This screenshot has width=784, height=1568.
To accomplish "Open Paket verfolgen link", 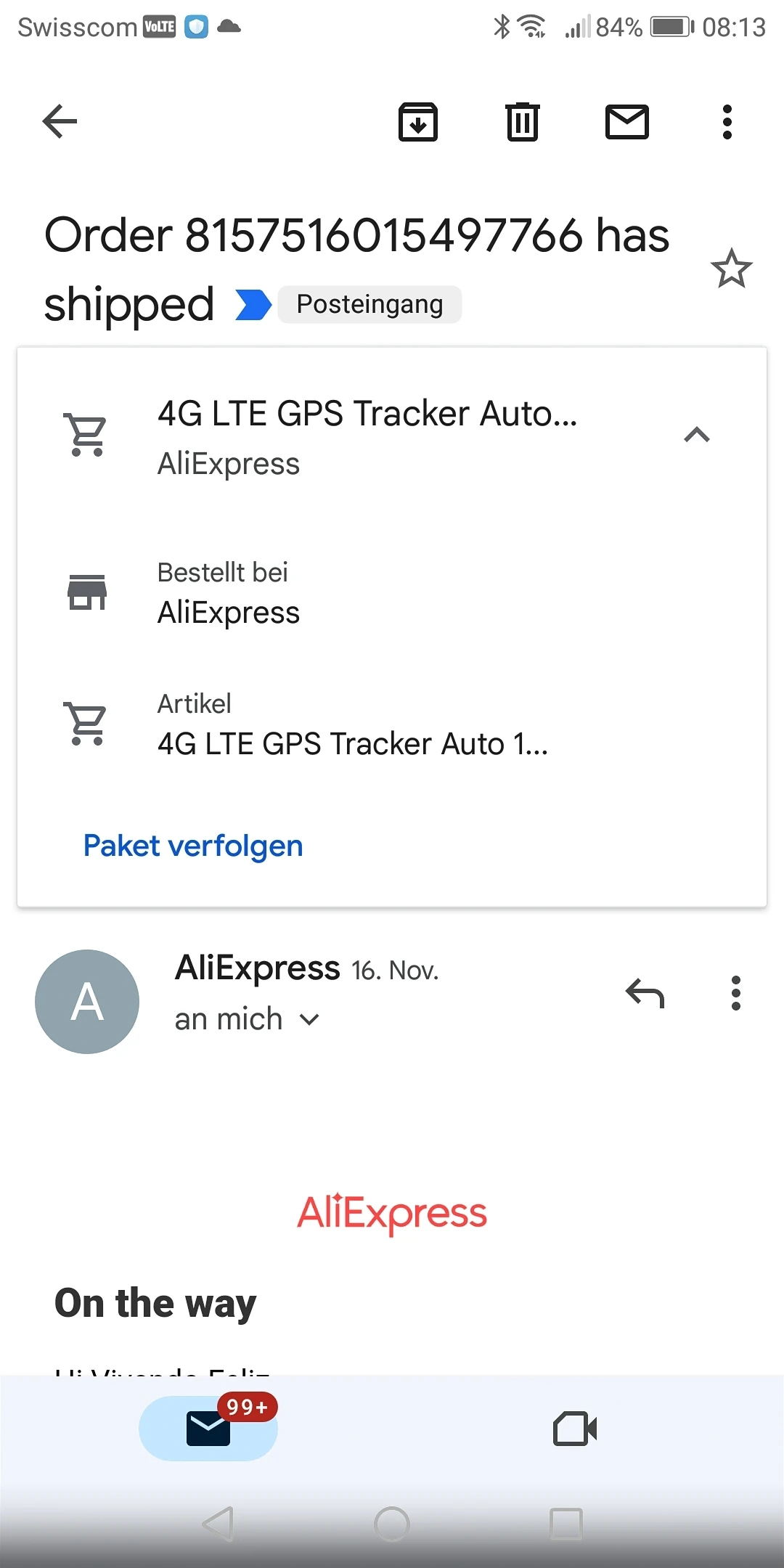I will (x=193, y=846).
